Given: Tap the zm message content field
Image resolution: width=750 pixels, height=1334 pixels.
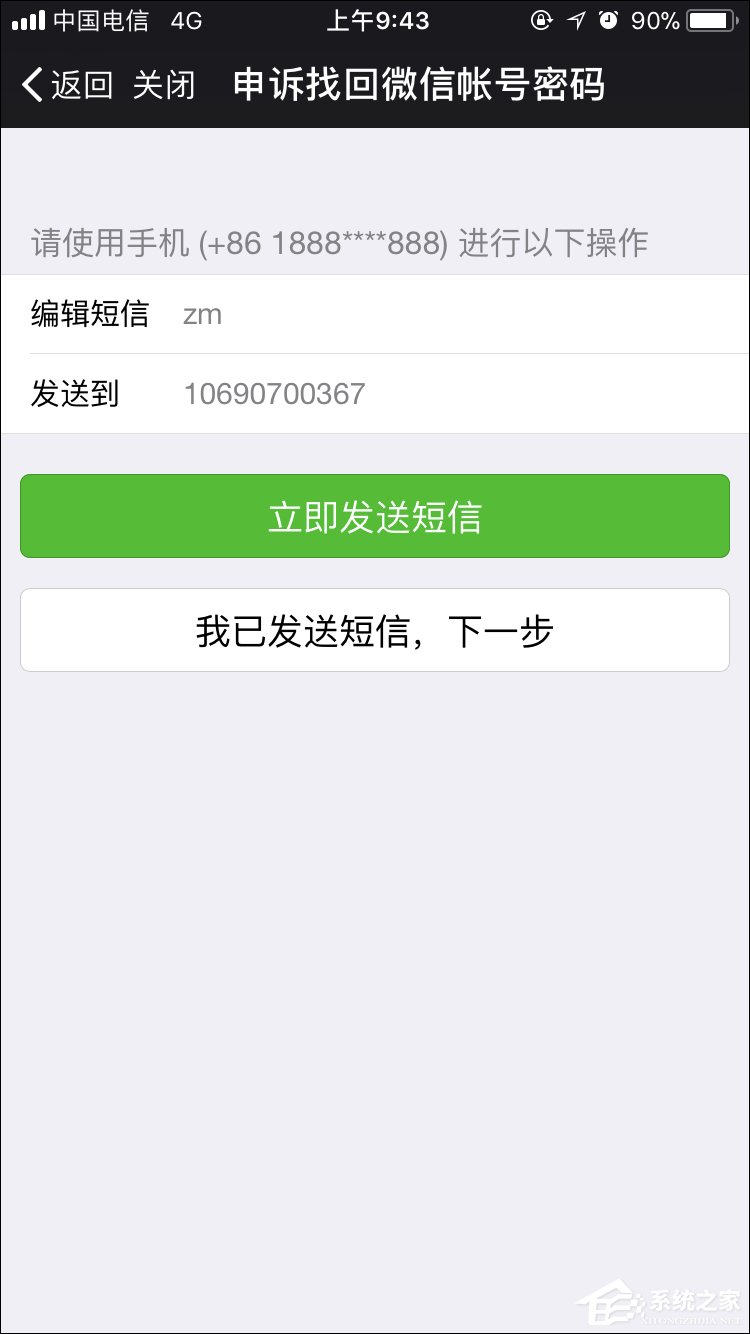Looking at the screenshot, I should coord(202,315).
